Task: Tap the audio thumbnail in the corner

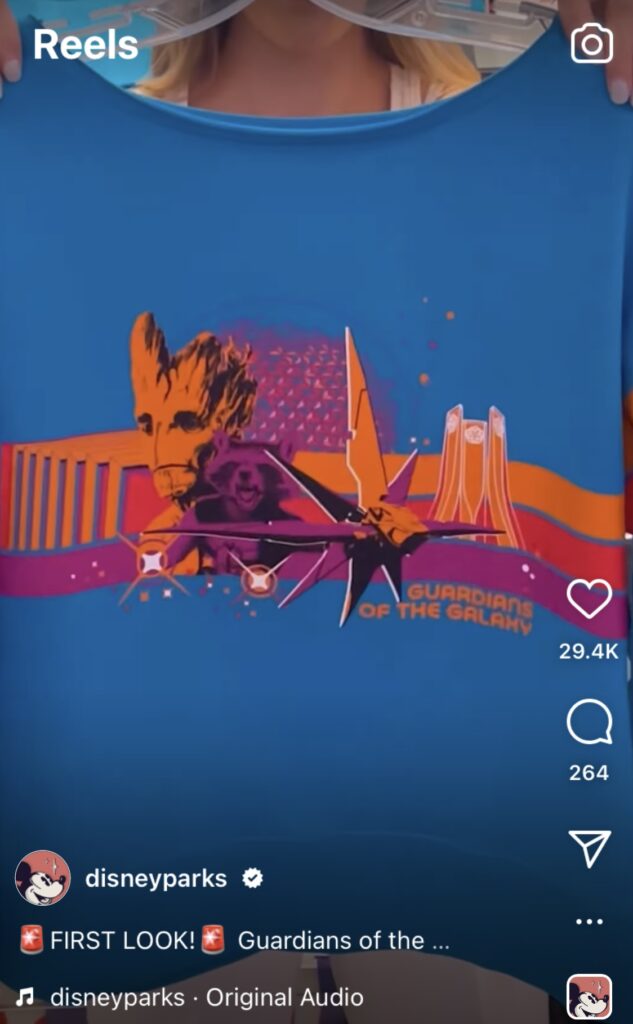Action: (589, 997)
